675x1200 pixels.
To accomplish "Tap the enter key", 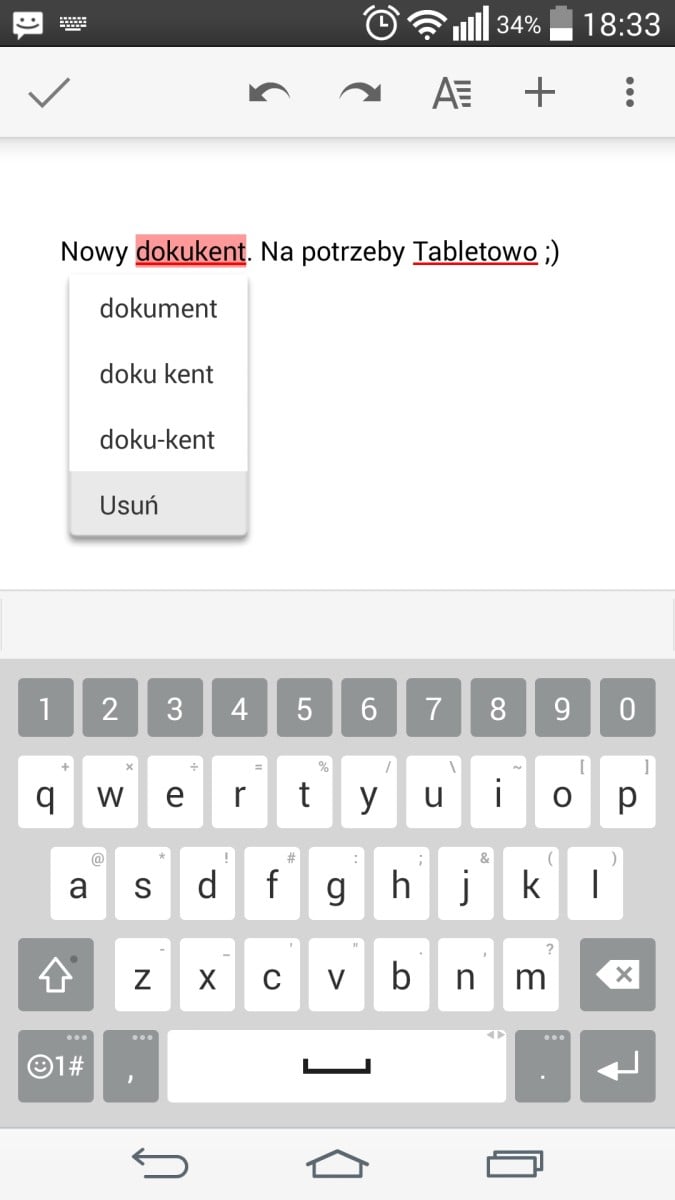I will 617,1066.
